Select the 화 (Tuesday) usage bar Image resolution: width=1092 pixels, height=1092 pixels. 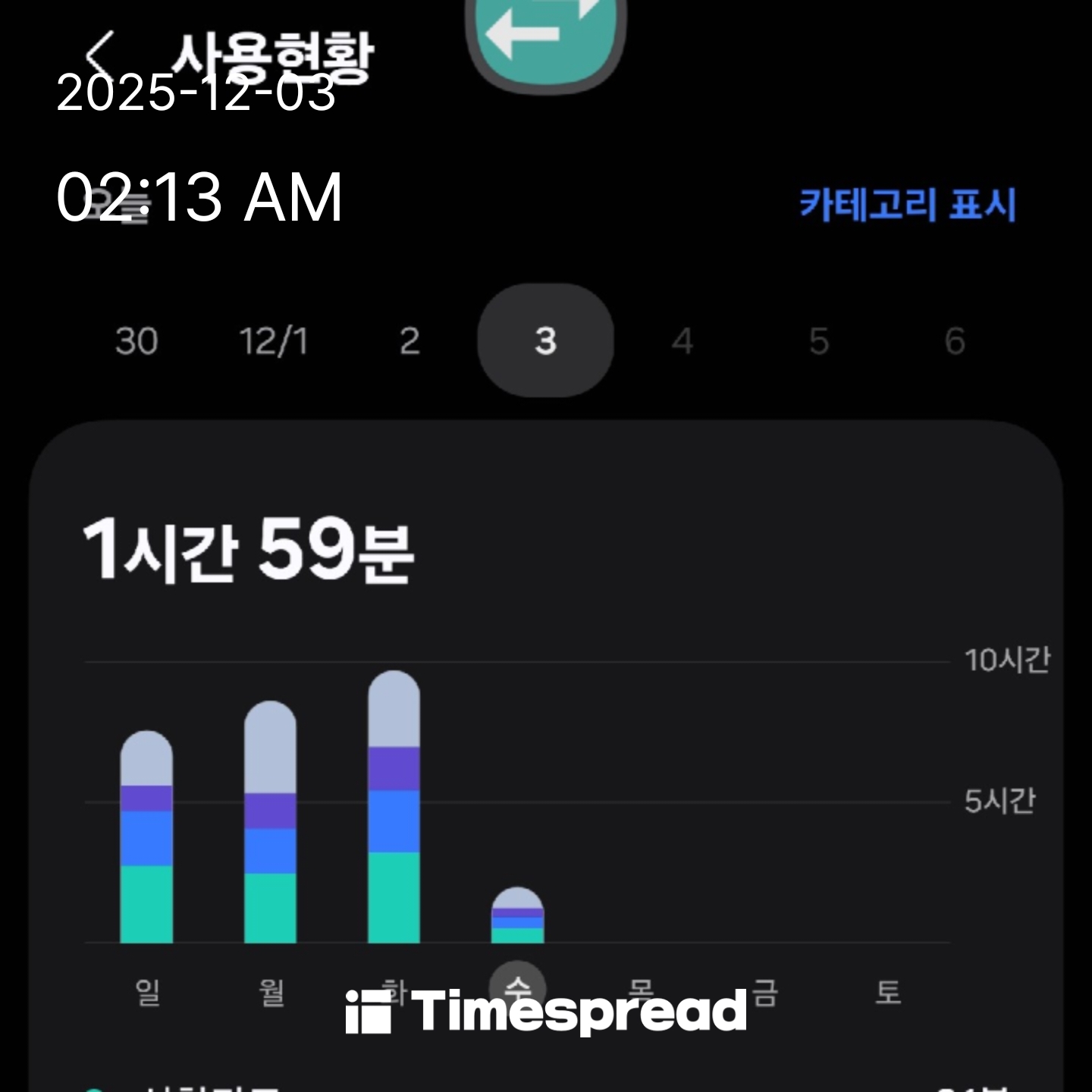pyautogui.click(x=394, y=808)
